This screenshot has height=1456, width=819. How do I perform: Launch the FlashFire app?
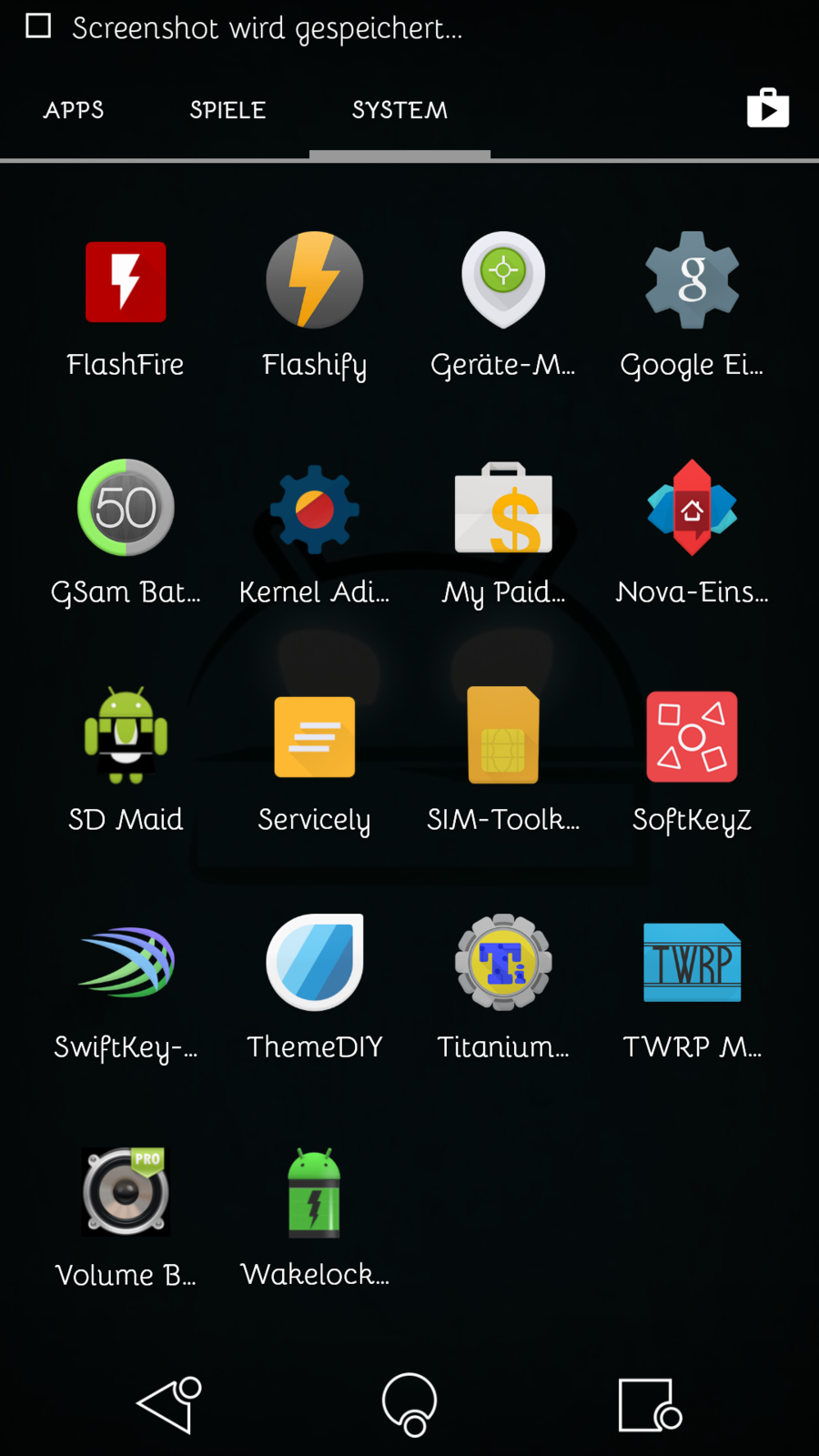[x=126, y=282]
